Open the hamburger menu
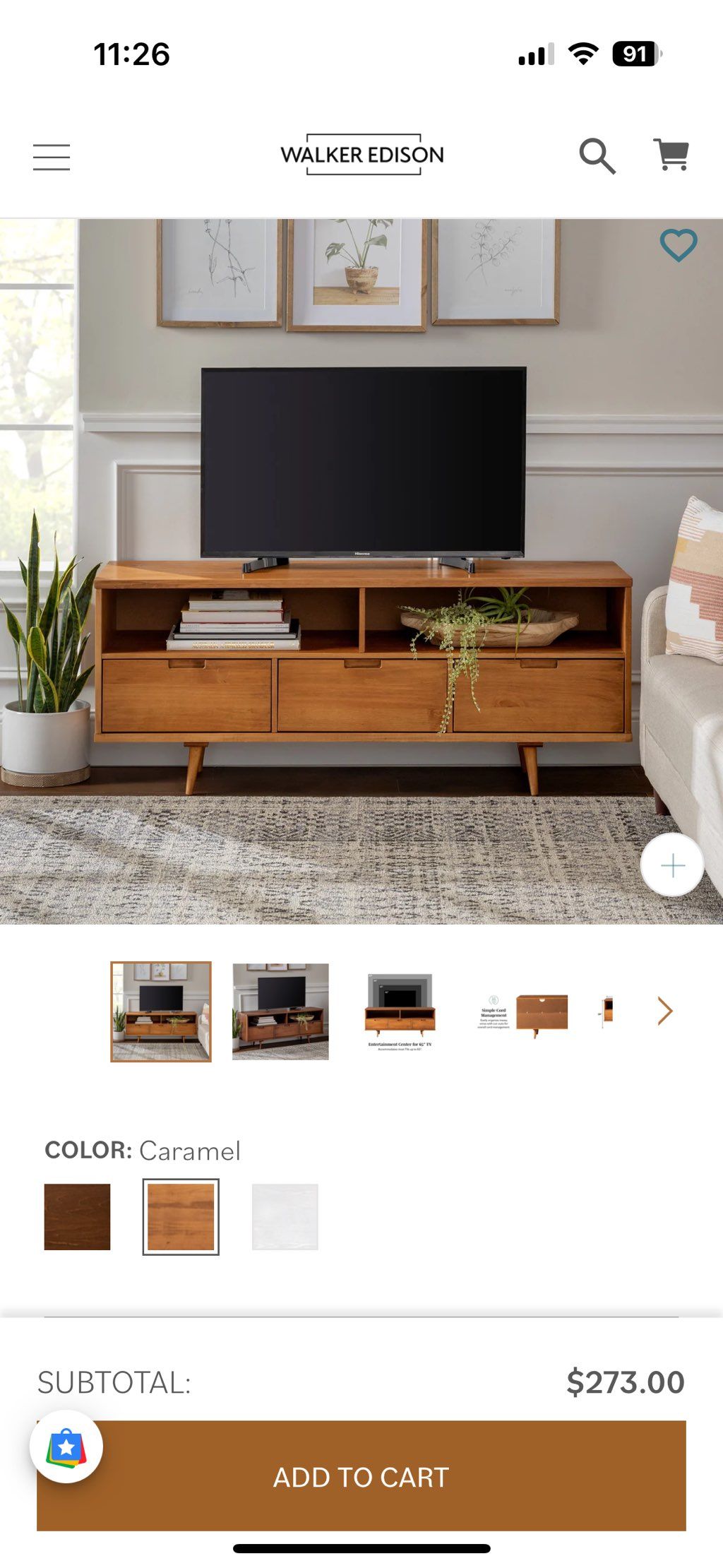723x1568 pixels. pos(52,157)
